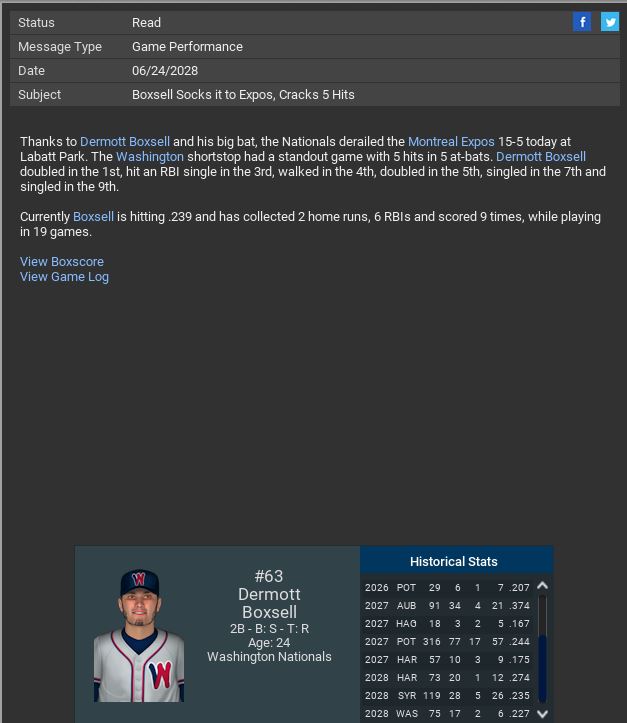Tap the Boxsell link before 'is hitting .239'
This screenshot has width=627, height=723.
click(93, 217)
